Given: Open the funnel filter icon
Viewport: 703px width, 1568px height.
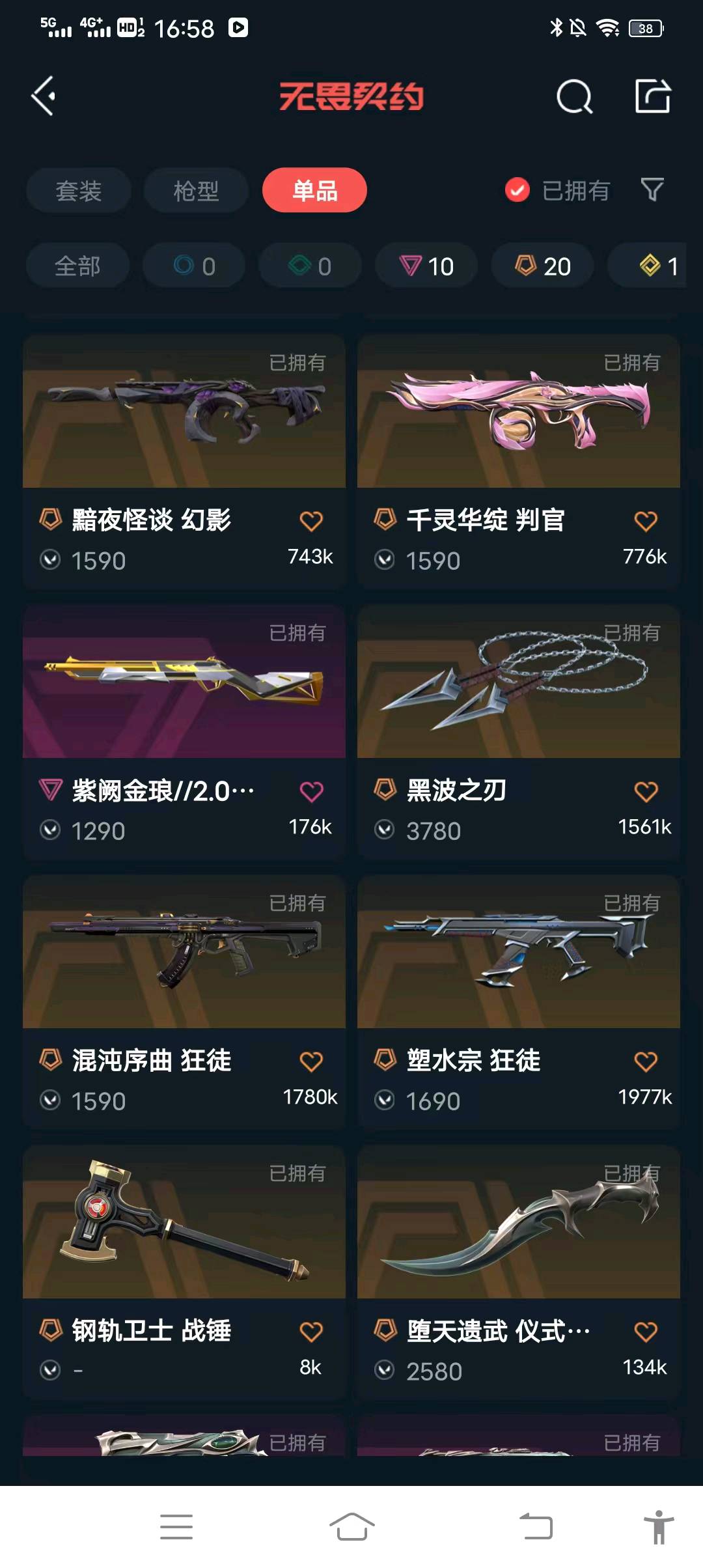Looking at the screenshot, I should tap(652, 190).
